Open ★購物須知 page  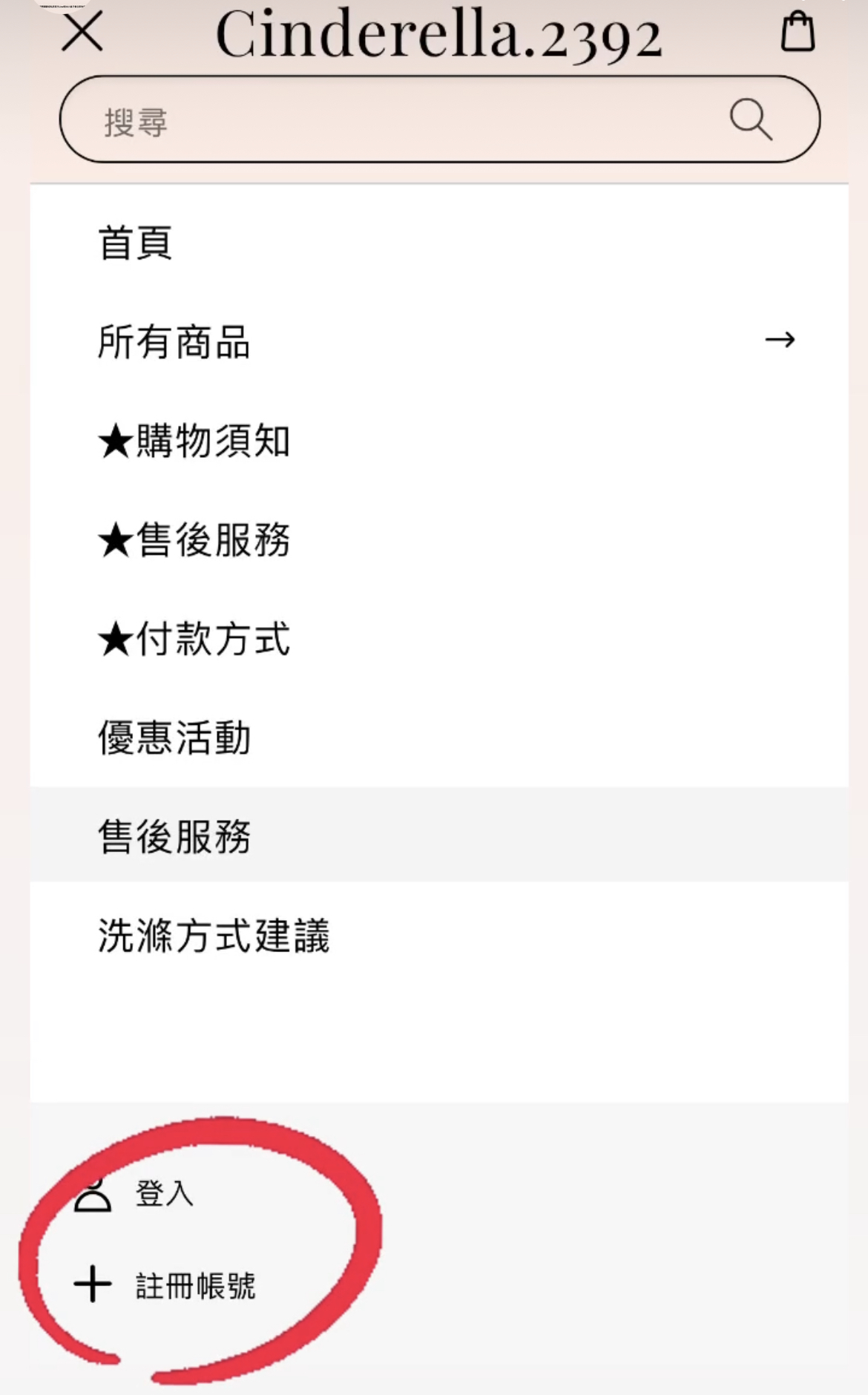click(194, 441)
